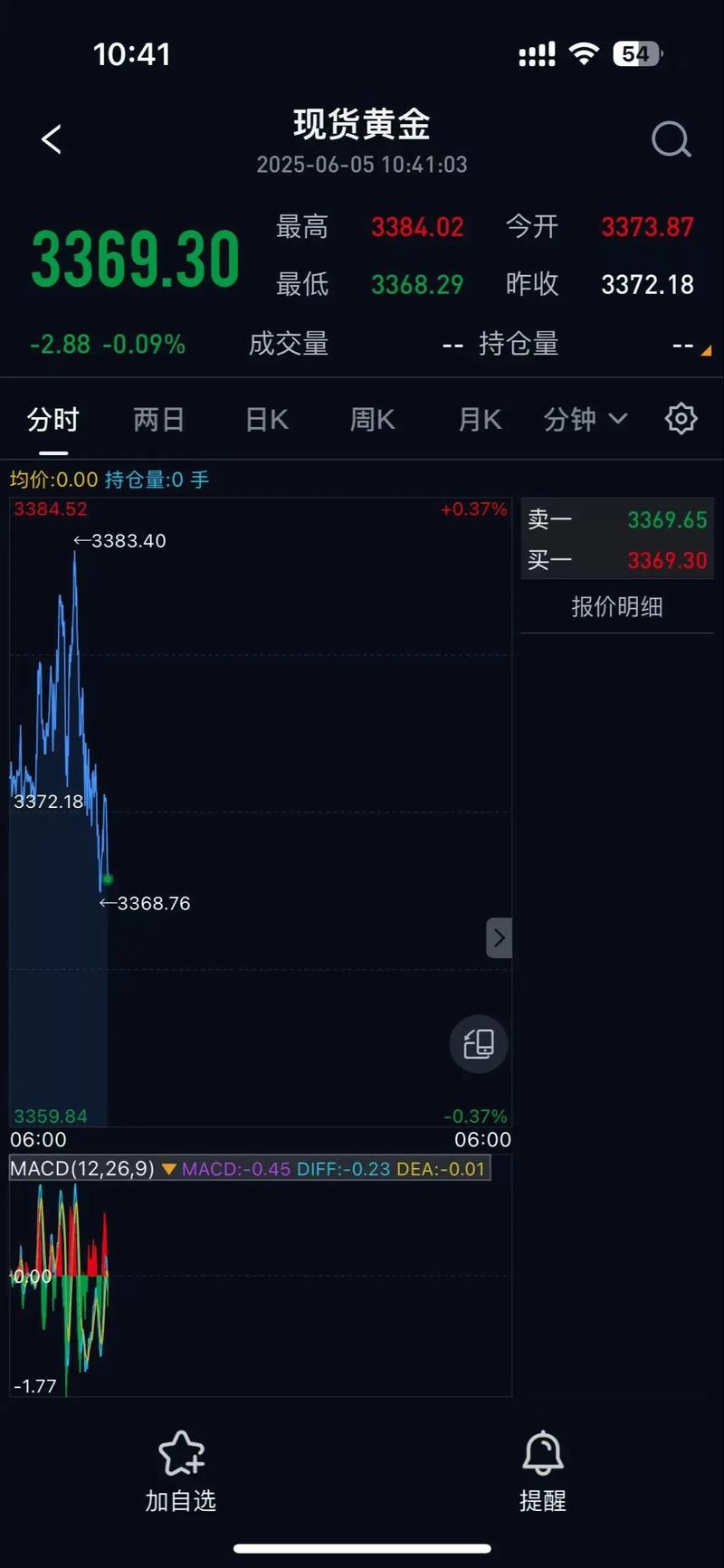Screen dimensions: 724x1568
Task: Select the 两日 tab
Action: (158, 418)
